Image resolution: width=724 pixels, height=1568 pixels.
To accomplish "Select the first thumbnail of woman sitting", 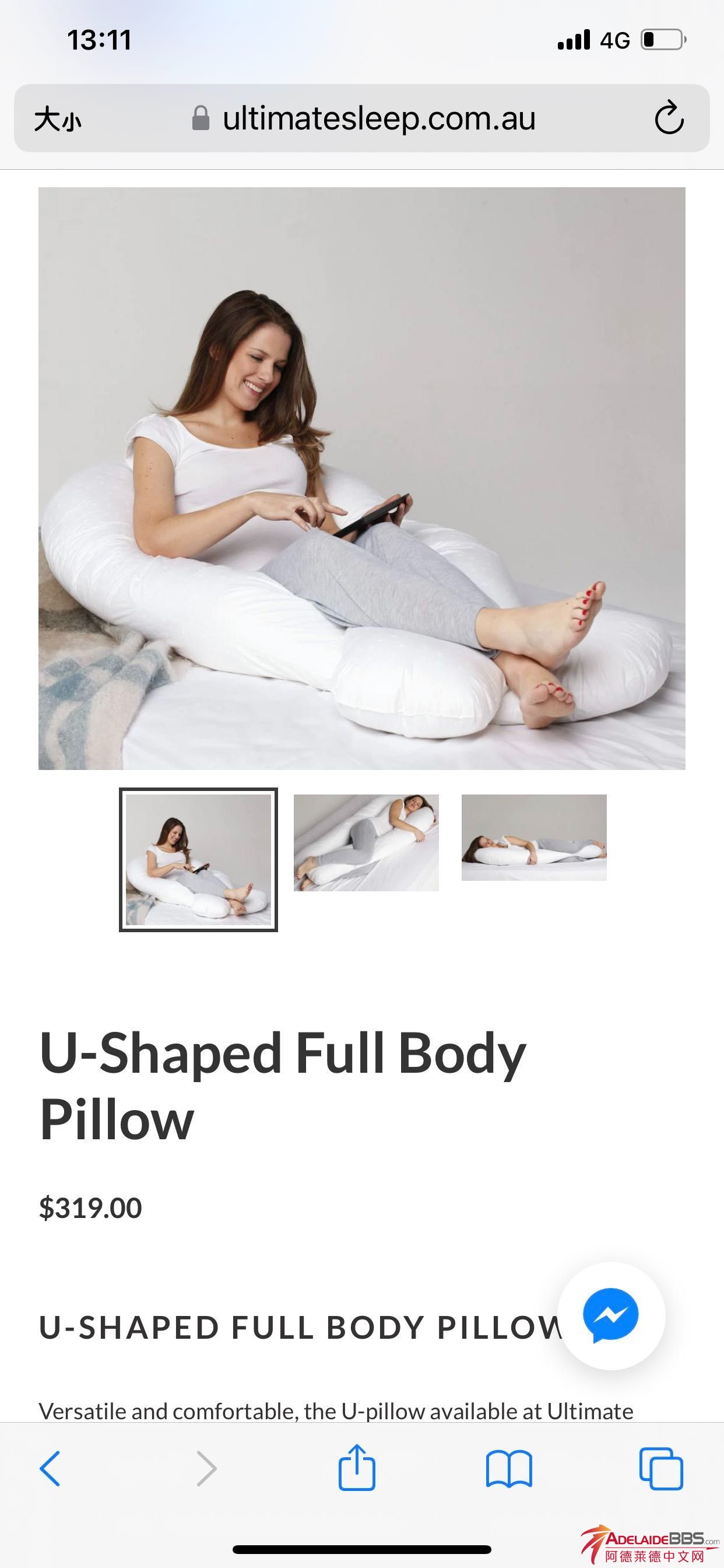I will 198,859.
